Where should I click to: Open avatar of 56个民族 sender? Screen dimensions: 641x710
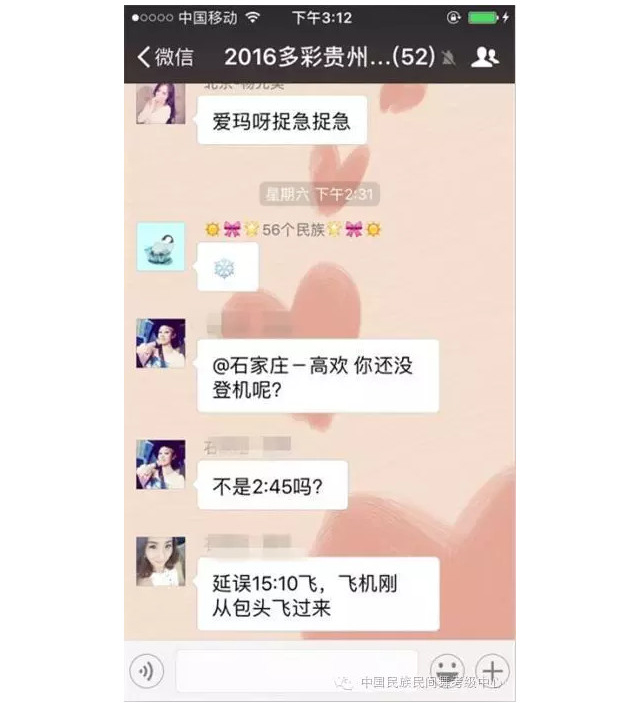click(160, 246)
